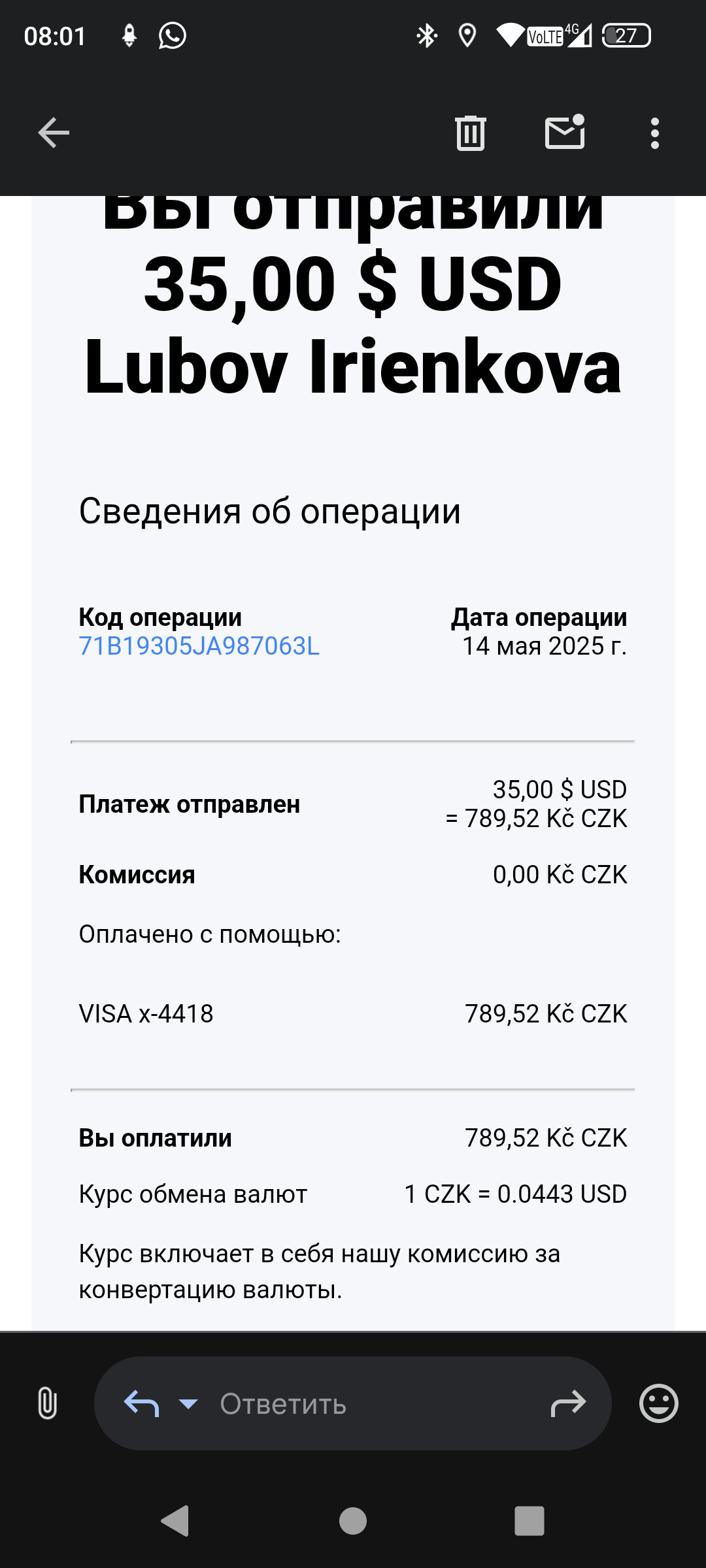The width and height of the screenshot is (706, 1568).
Task: Delete this email with the trash icon
Action: 470,133
